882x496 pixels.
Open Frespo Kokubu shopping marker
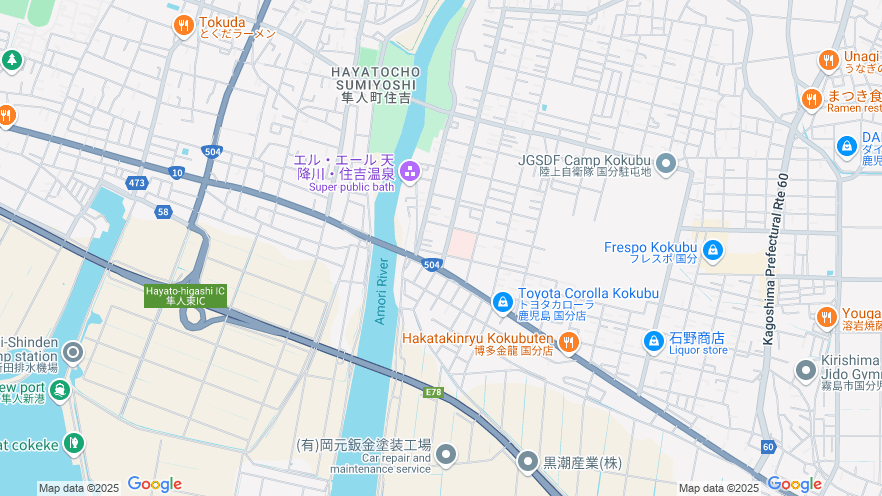click(x=713, y=250)
